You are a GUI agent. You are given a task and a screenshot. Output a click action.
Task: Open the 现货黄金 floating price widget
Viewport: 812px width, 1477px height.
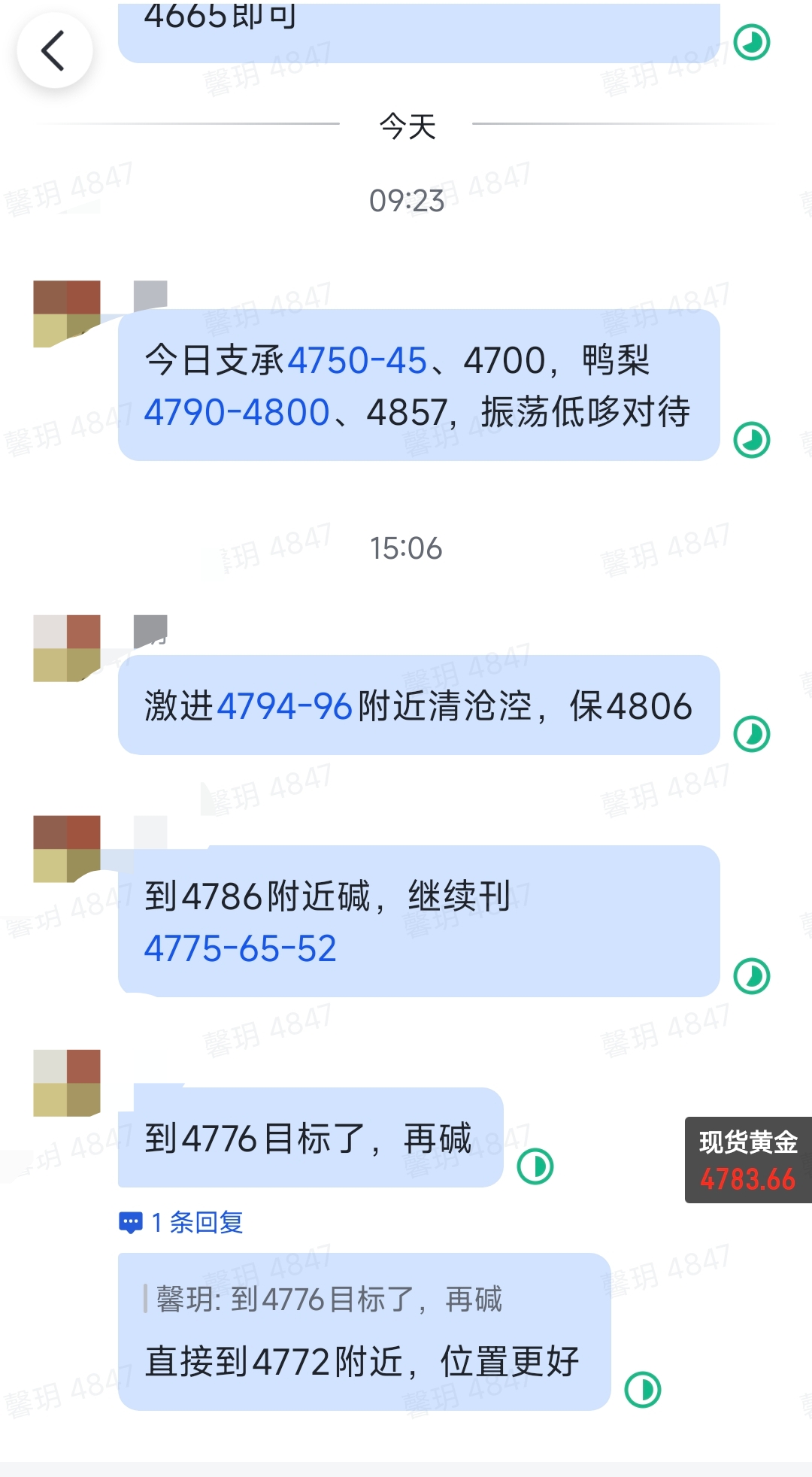747,1160
